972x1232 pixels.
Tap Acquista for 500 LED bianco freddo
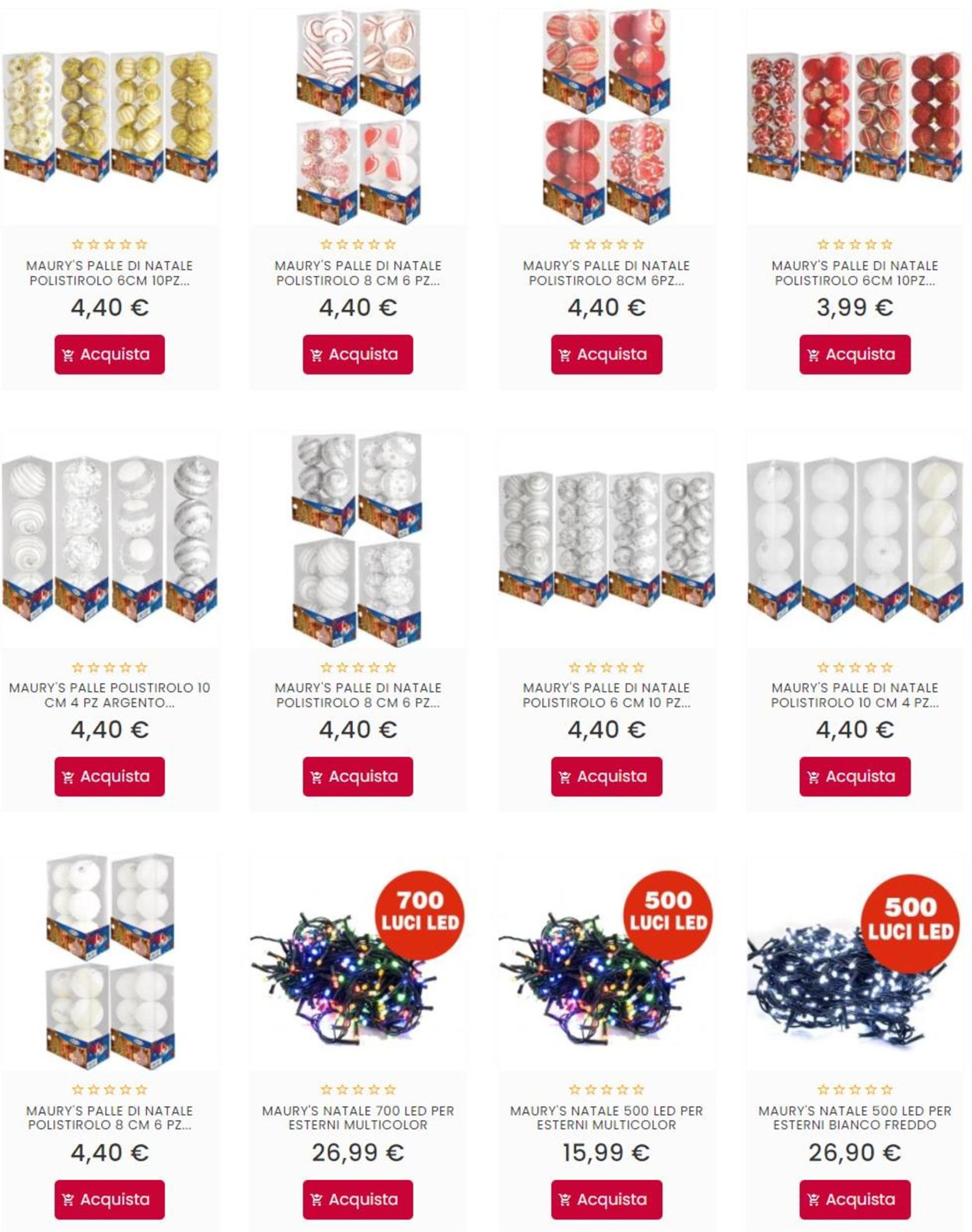point(855,1199)
